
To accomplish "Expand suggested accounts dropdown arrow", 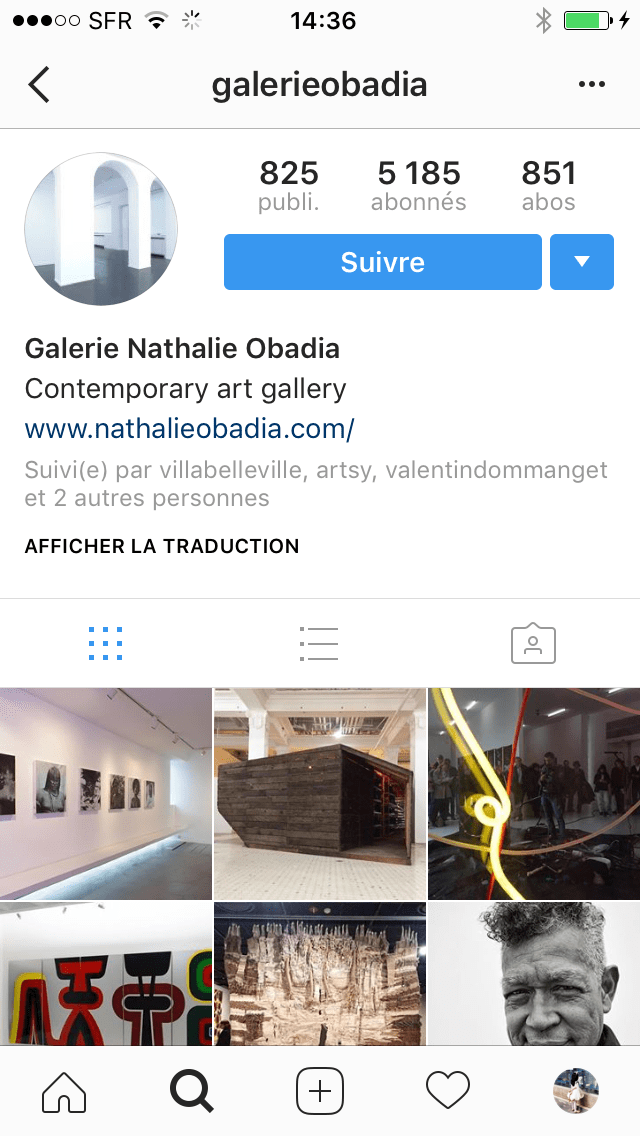I will 581,262.
